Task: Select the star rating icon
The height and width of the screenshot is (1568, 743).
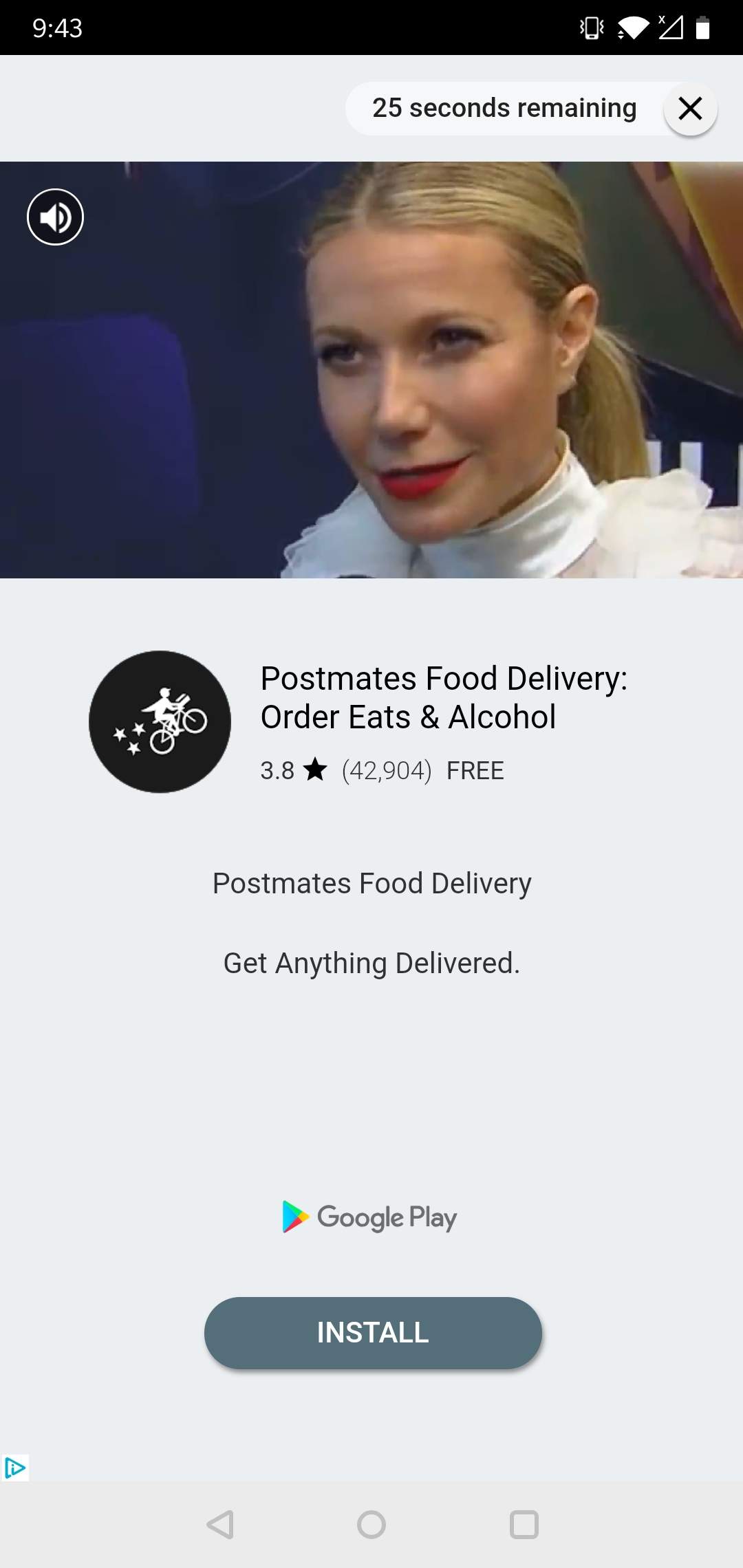Action: [315, 770]
